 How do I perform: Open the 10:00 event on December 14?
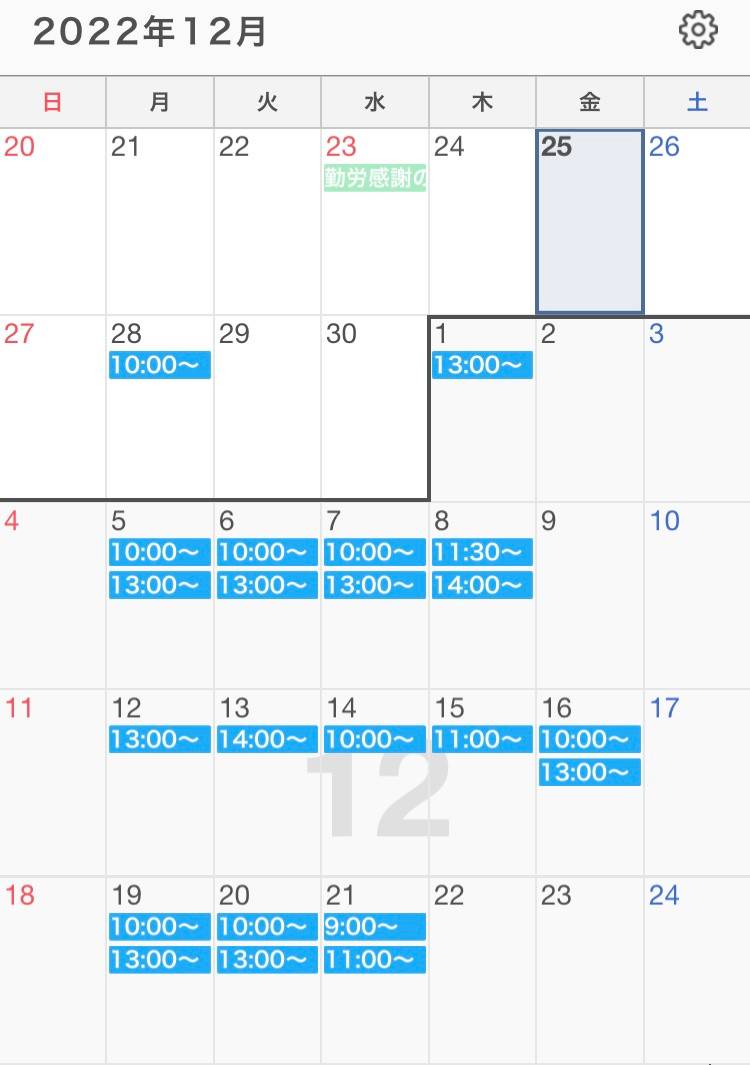point(375,740)
